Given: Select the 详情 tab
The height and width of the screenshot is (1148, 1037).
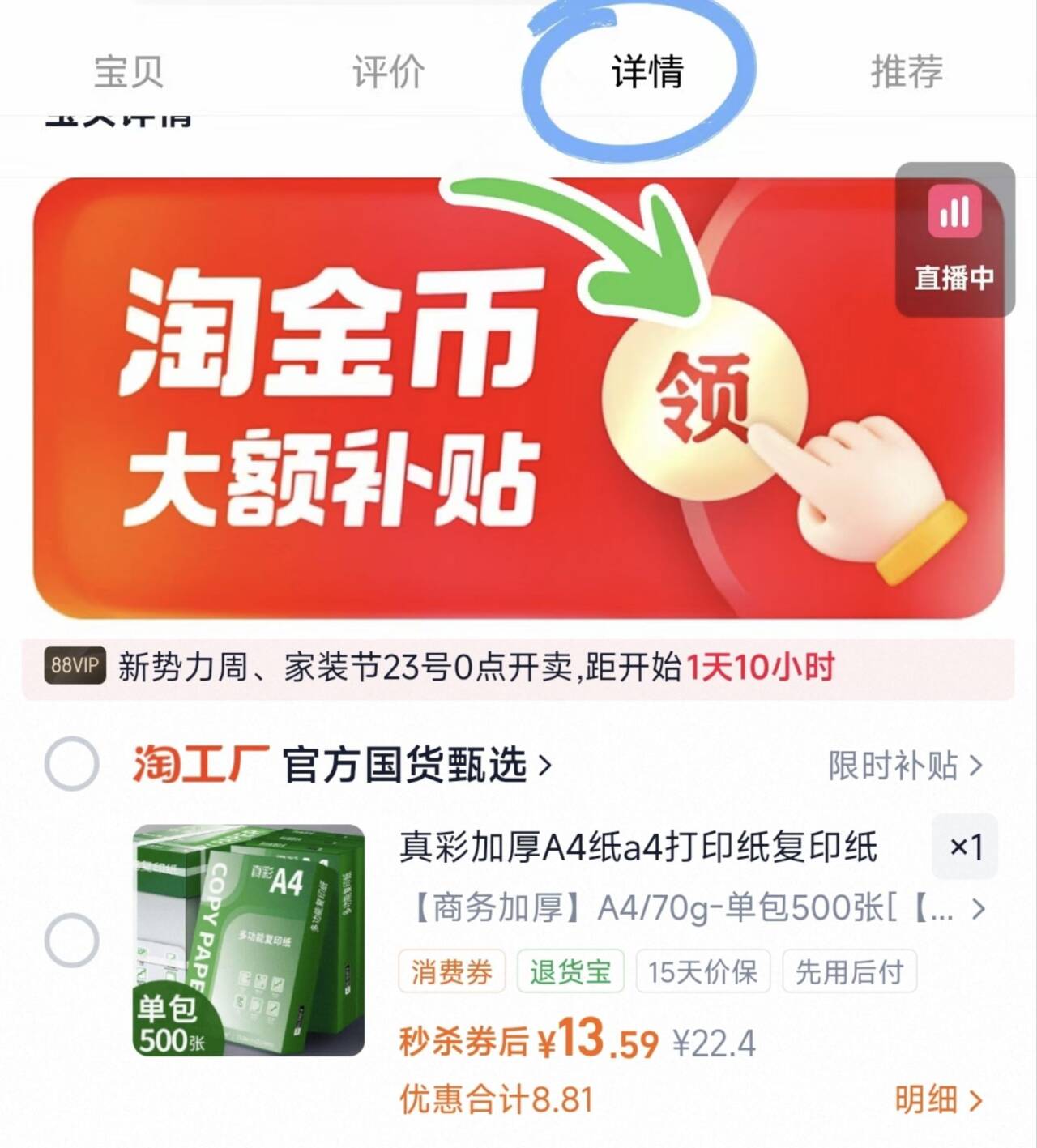Looking at the screenshot, I should pyautogui.click(x=647, y=71).
